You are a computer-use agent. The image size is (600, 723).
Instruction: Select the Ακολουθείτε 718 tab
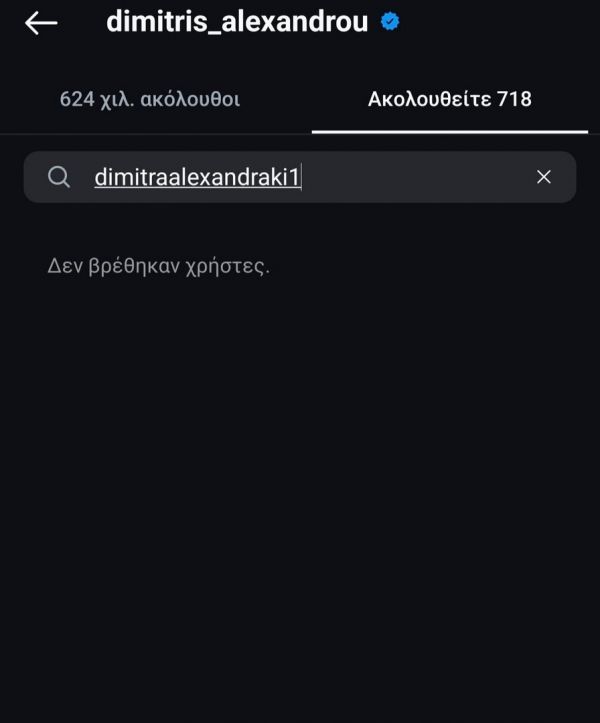[x=450, y=99]
